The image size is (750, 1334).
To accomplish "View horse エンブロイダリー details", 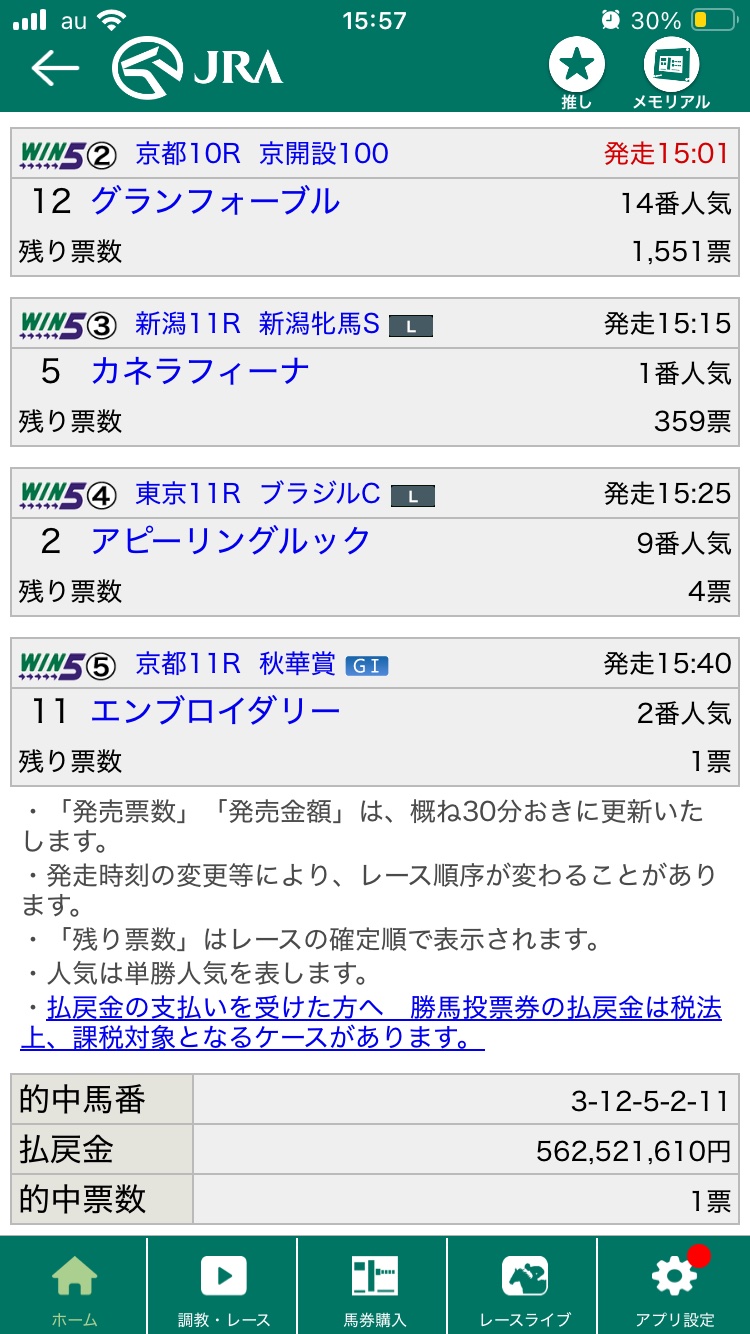I will (215, 712).
